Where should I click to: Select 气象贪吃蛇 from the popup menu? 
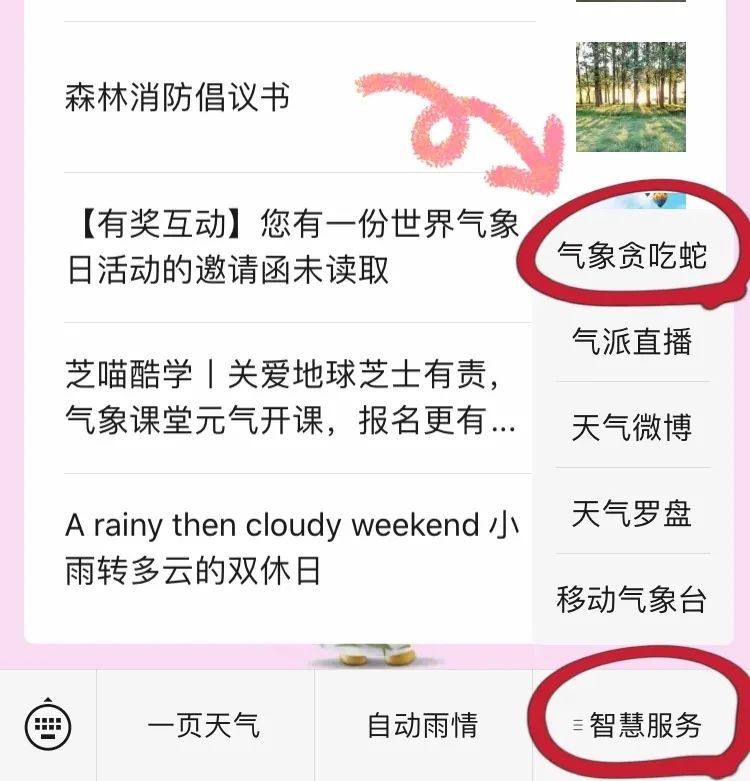(x=632, y=256)
